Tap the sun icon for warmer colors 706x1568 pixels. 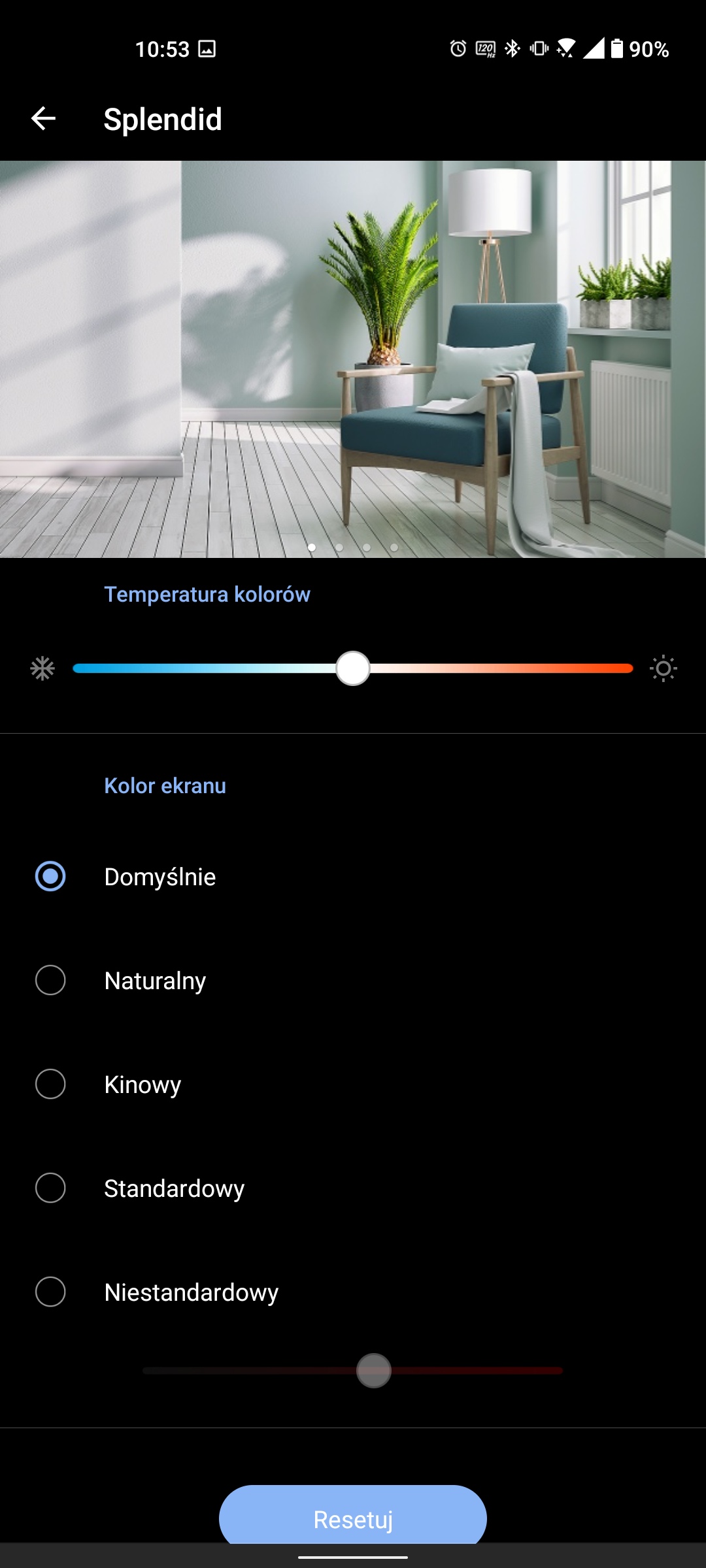click(664, 668)
